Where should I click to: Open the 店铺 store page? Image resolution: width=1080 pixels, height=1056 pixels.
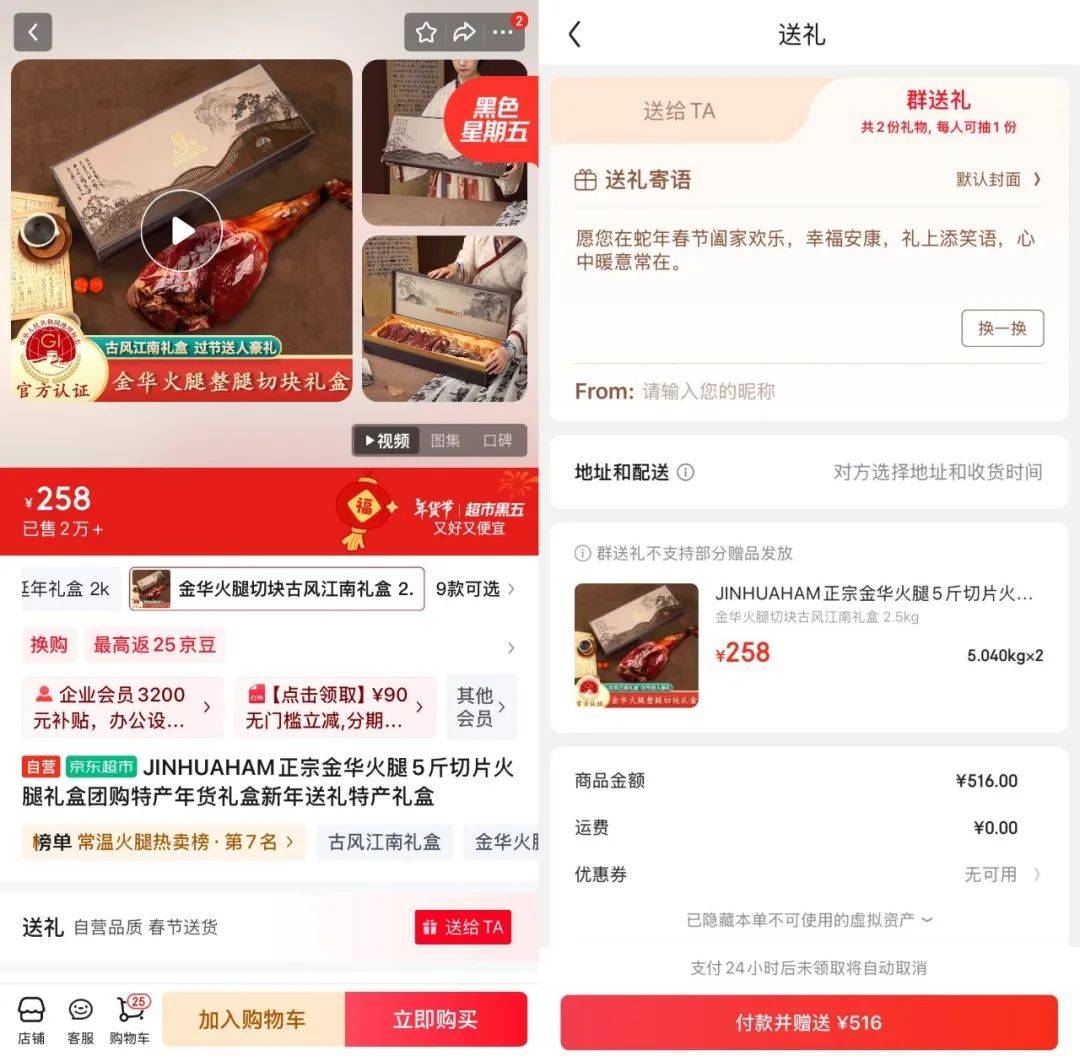pyautogui.click(x=31, y=1019)
